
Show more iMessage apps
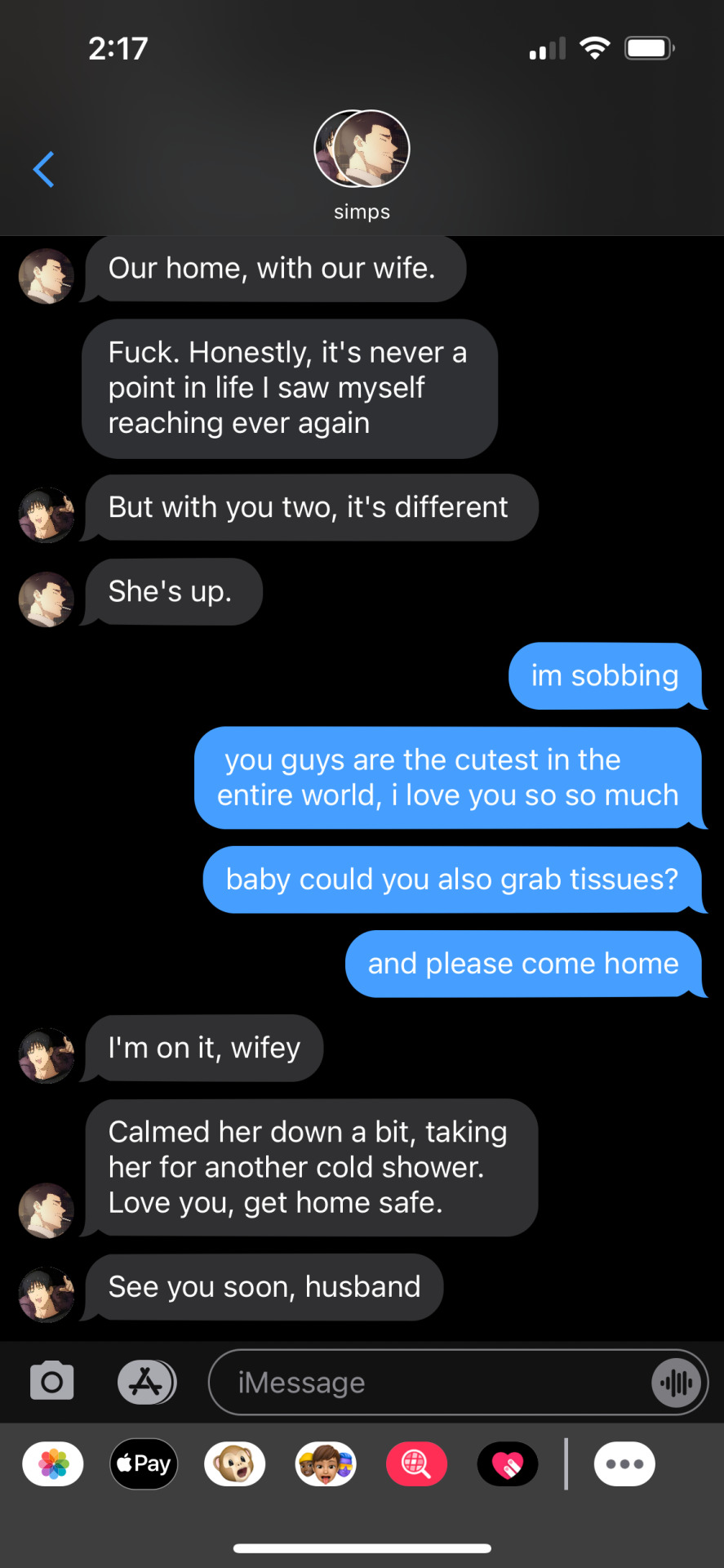point(624,1463)
